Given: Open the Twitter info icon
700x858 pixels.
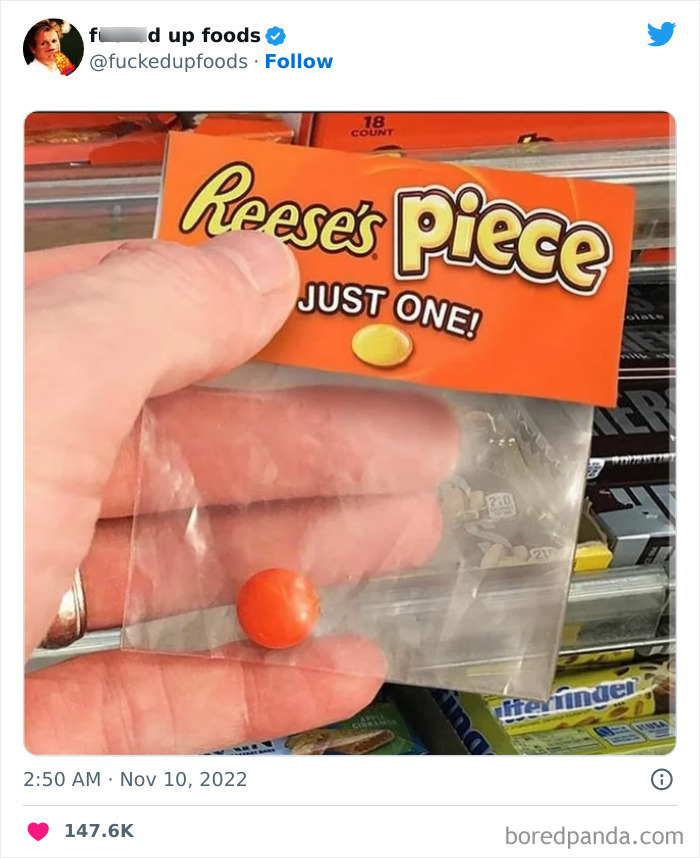Looking at the screenshot, I should [661, 779].
